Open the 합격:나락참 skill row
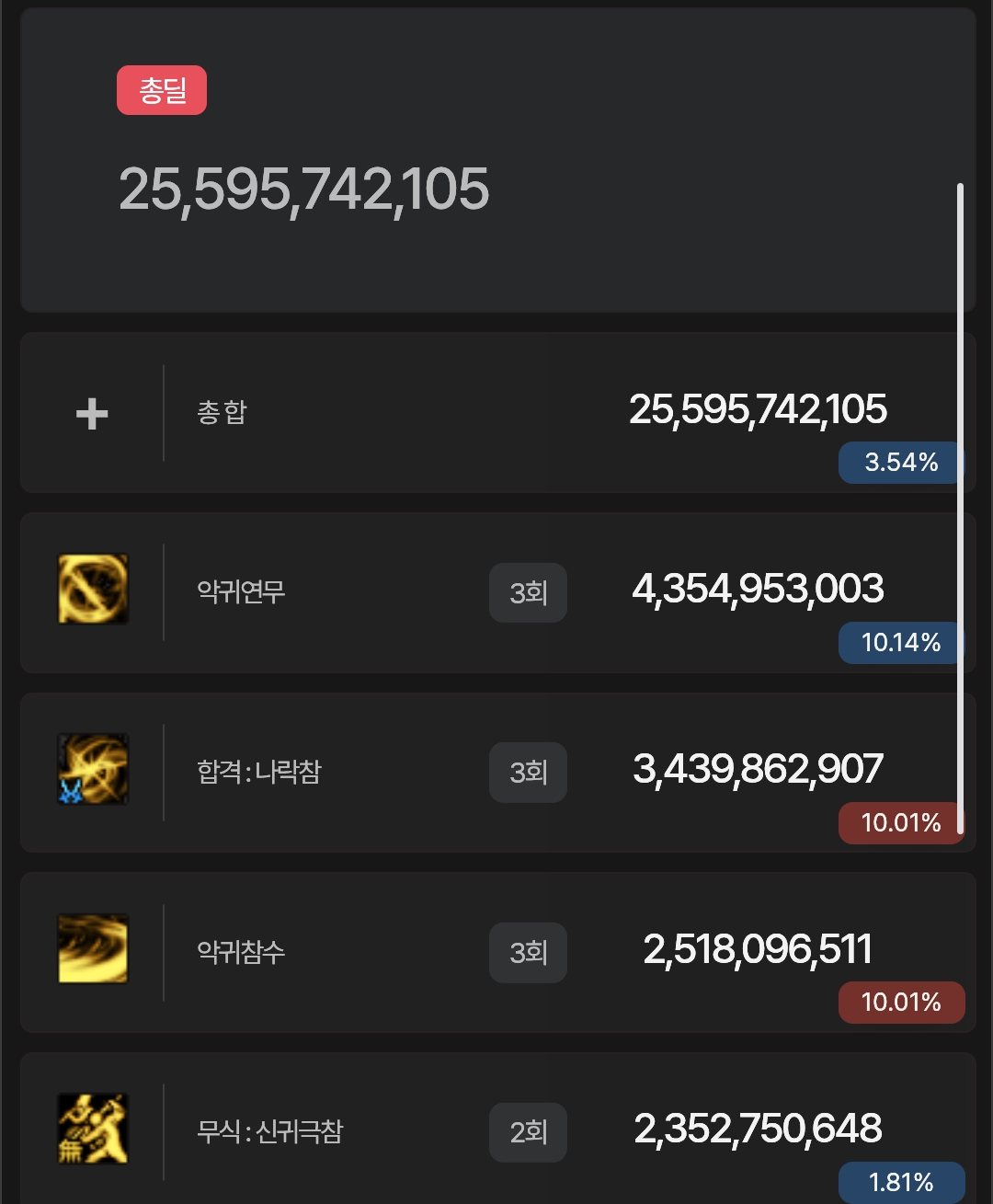The width and height of the screenshot is (993, 1204). click(497, 773)
